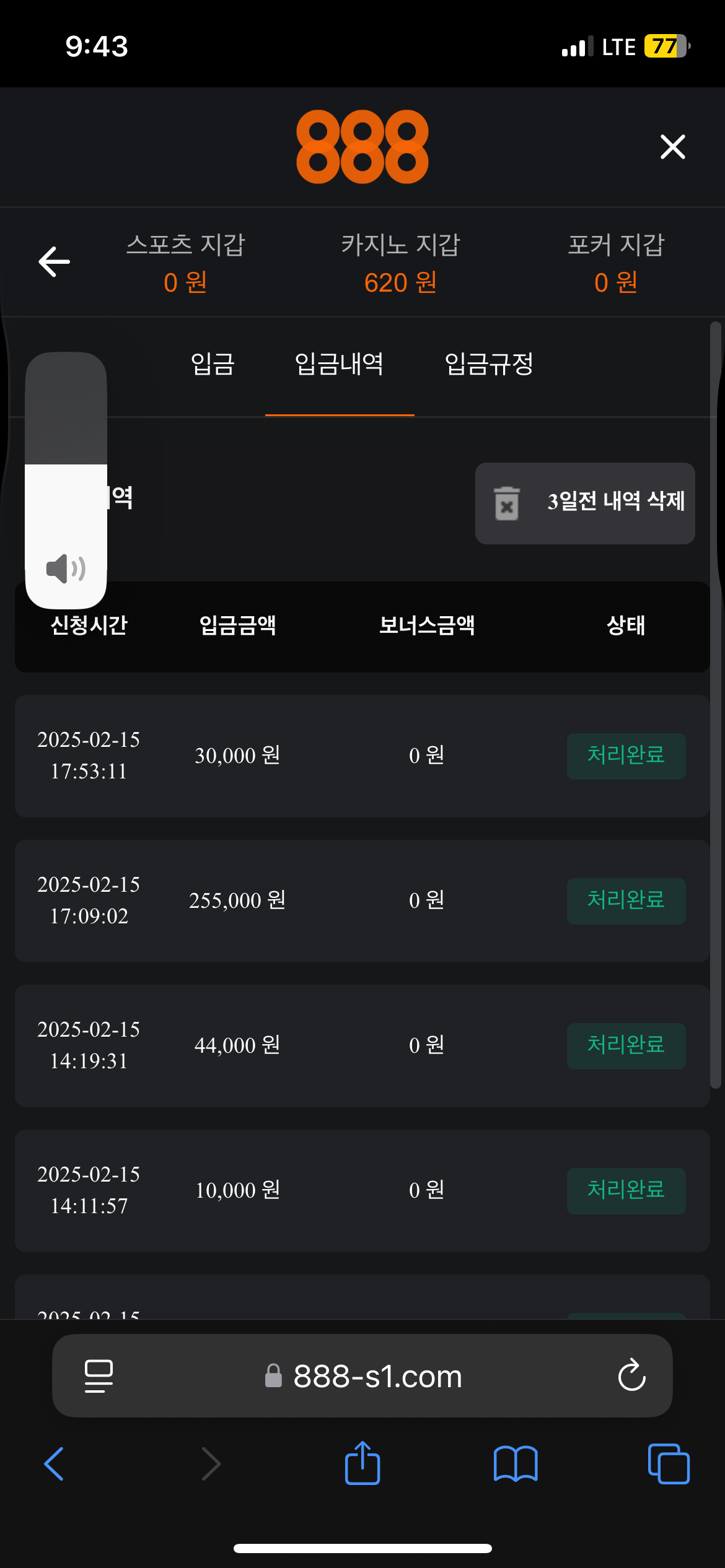
Task: Select the 입금내역 tab
Action: (339, 364)
